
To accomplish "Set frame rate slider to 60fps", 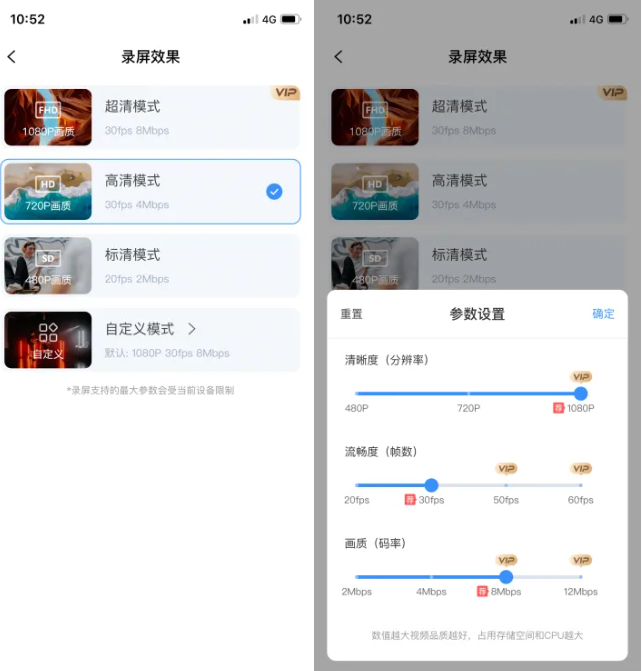I will point(581,485).
